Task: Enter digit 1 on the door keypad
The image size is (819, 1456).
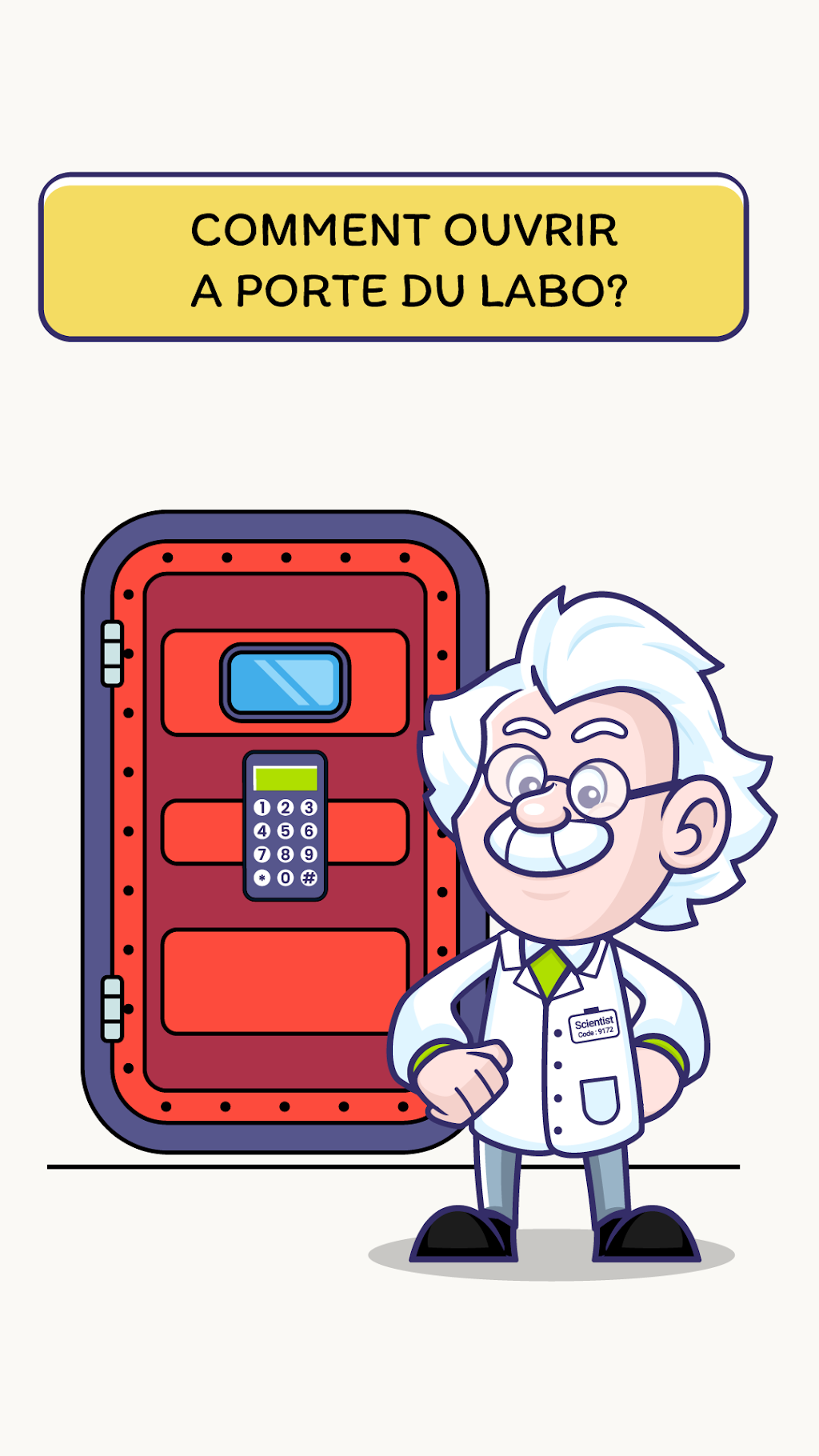Action: [262, 808]
